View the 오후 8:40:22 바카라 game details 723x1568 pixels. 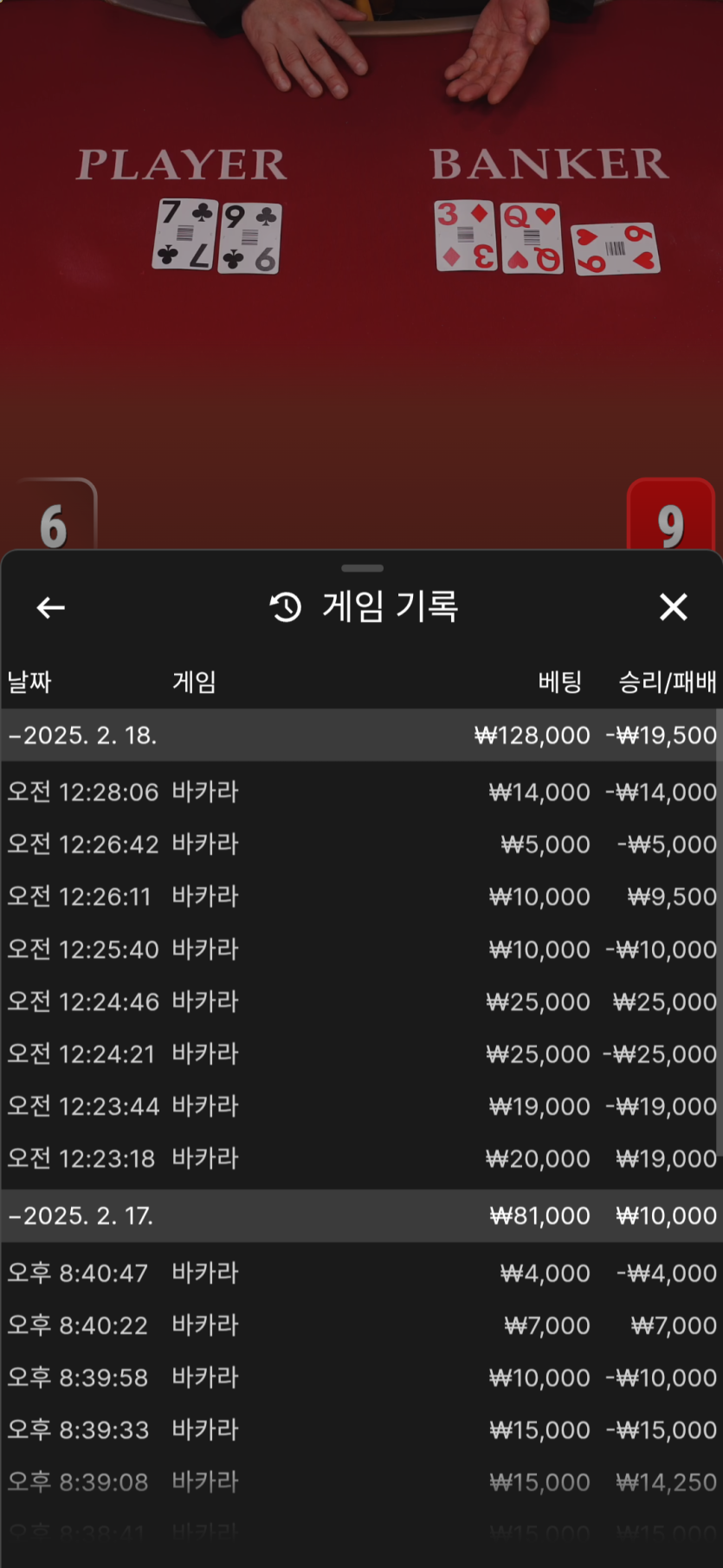[361, 1325]
